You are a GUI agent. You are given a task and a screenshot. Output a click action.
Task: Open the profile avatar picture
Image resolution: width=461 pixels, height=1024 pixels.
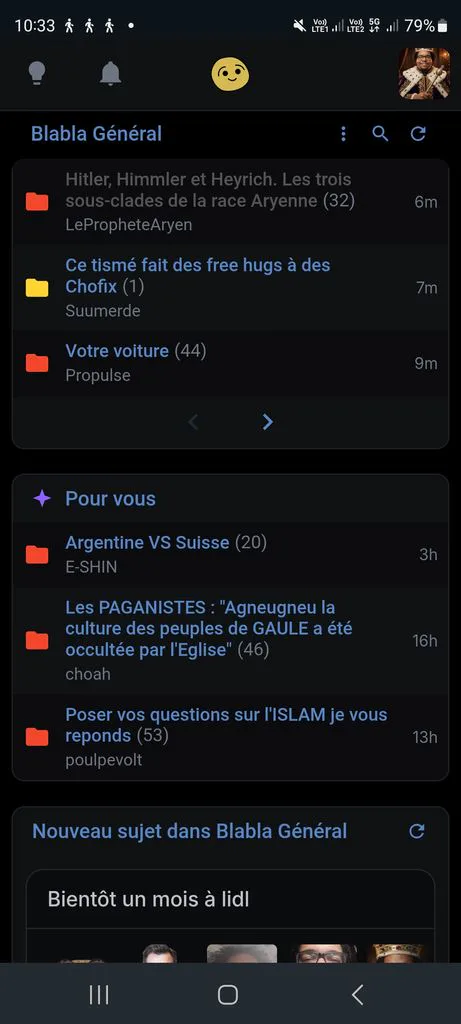pos(424,73)
